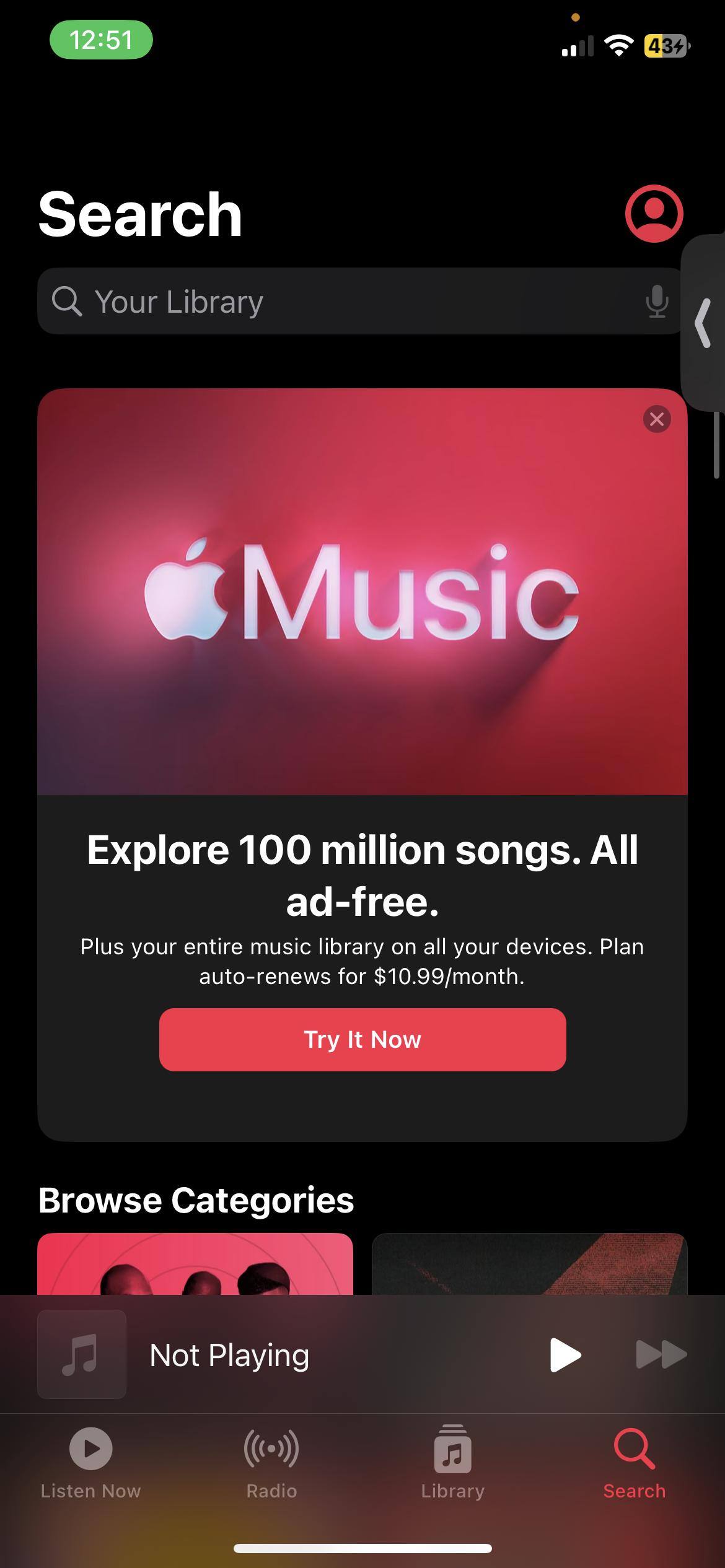This screenshot has height=1568, width=725.
Task: Switch to the Library tab
Action: [x=453, y=1463]
